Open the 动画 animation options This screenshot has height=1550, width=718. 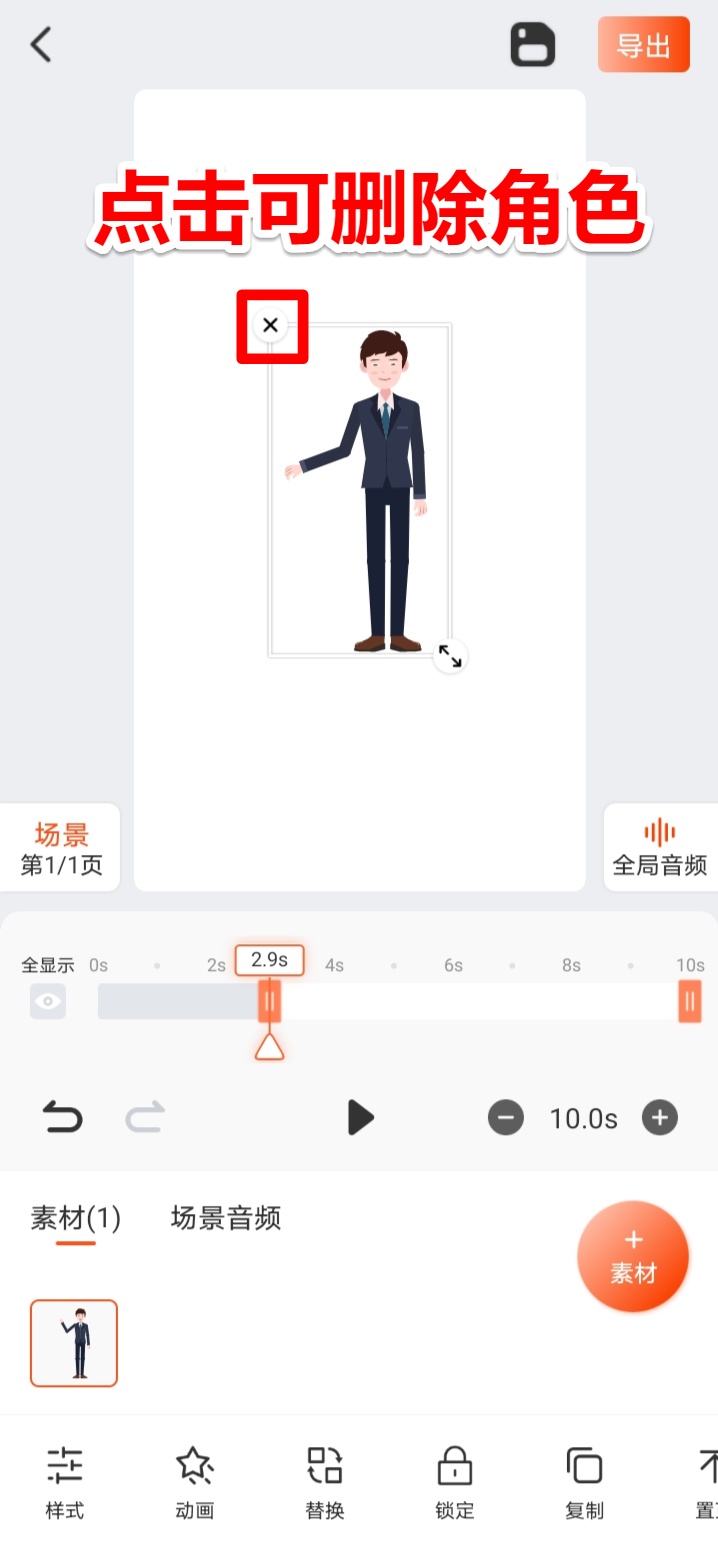click(x=194, y=1482)
